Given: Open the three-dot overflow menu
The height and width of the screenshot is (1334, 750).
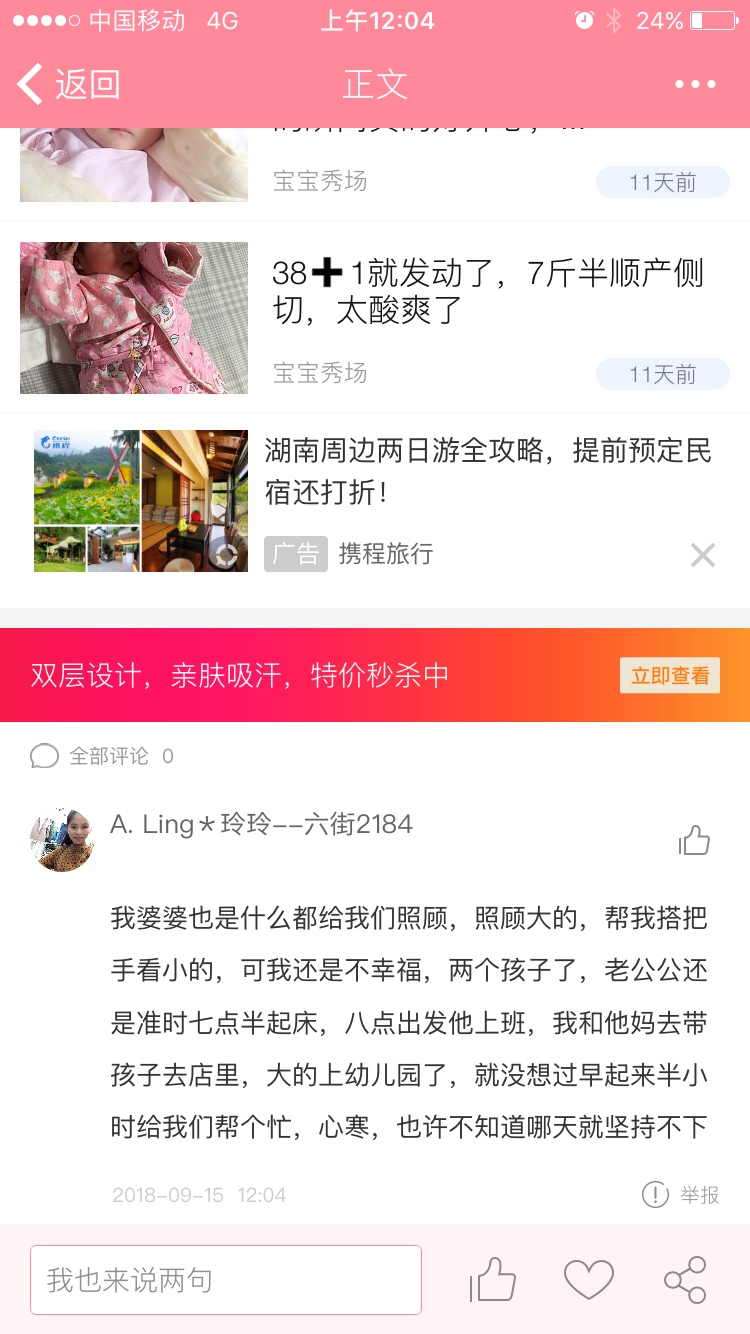Looking at the screenshot, I should pos(695,85).
